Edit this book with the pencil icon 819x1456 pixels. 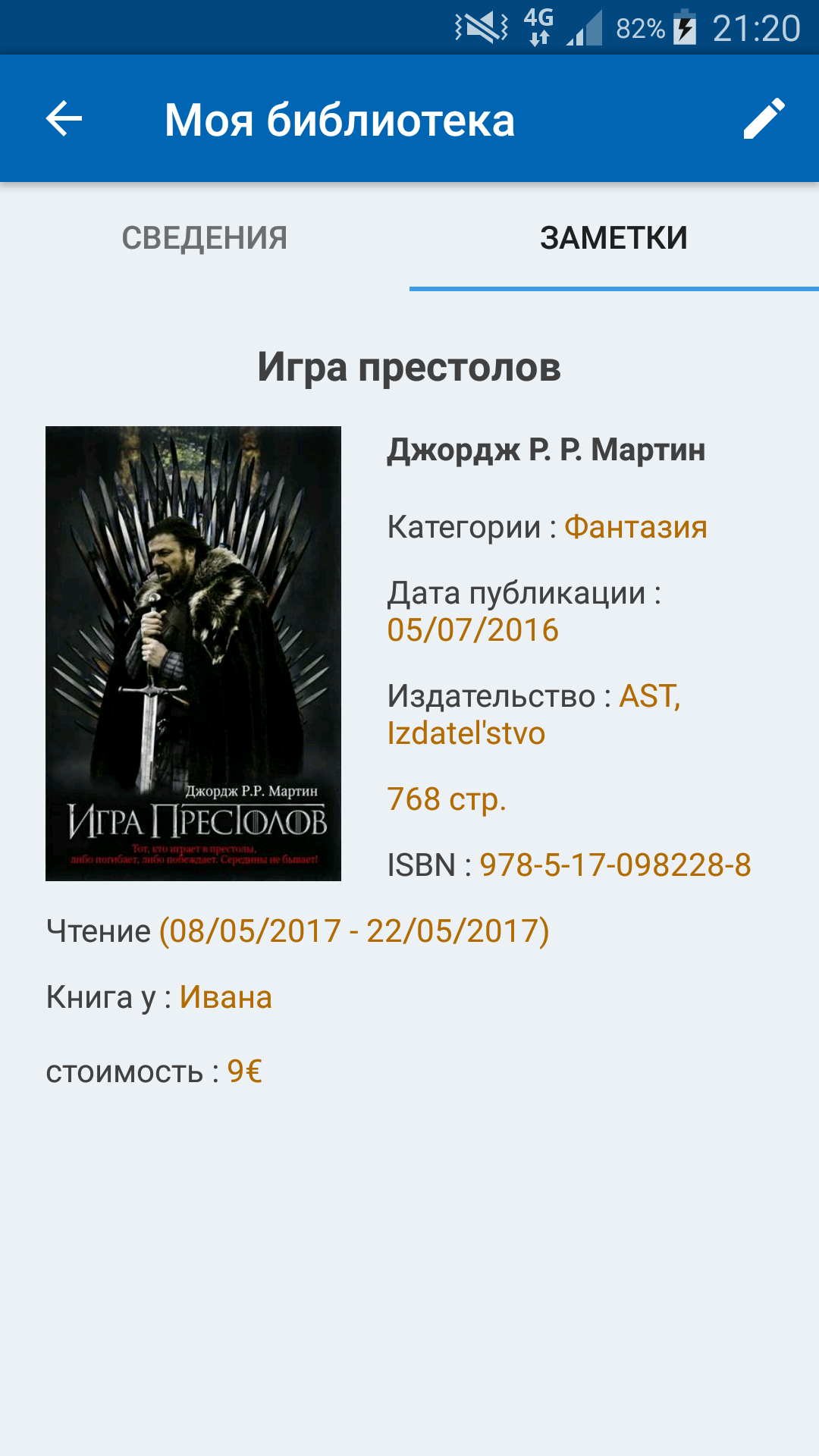click(764, 118)
